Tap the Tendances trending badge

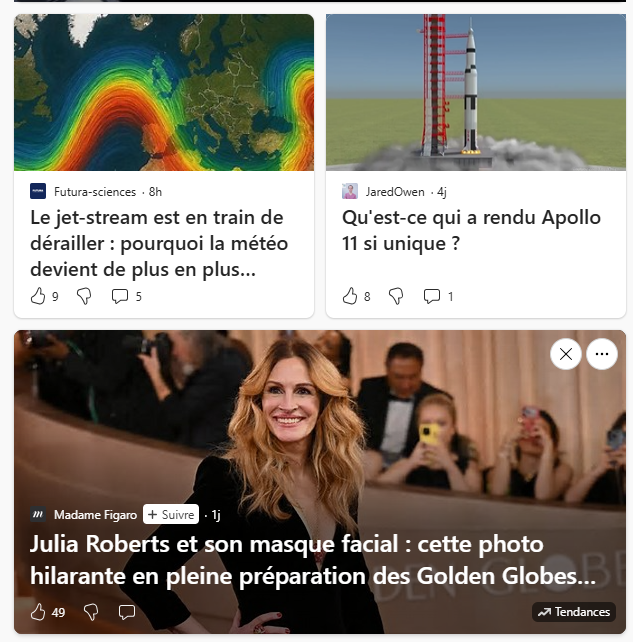pos(574,612)
